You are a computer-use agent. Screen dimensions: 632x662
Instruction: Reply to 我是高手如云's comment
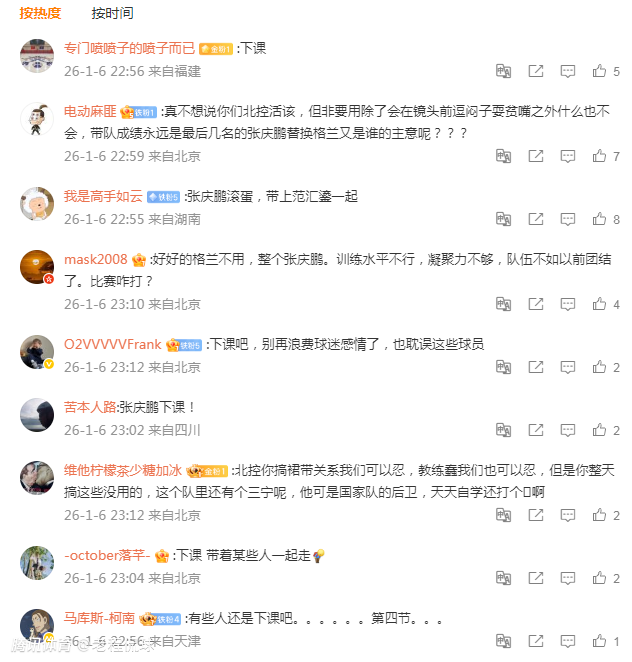[x=568, y=218]
